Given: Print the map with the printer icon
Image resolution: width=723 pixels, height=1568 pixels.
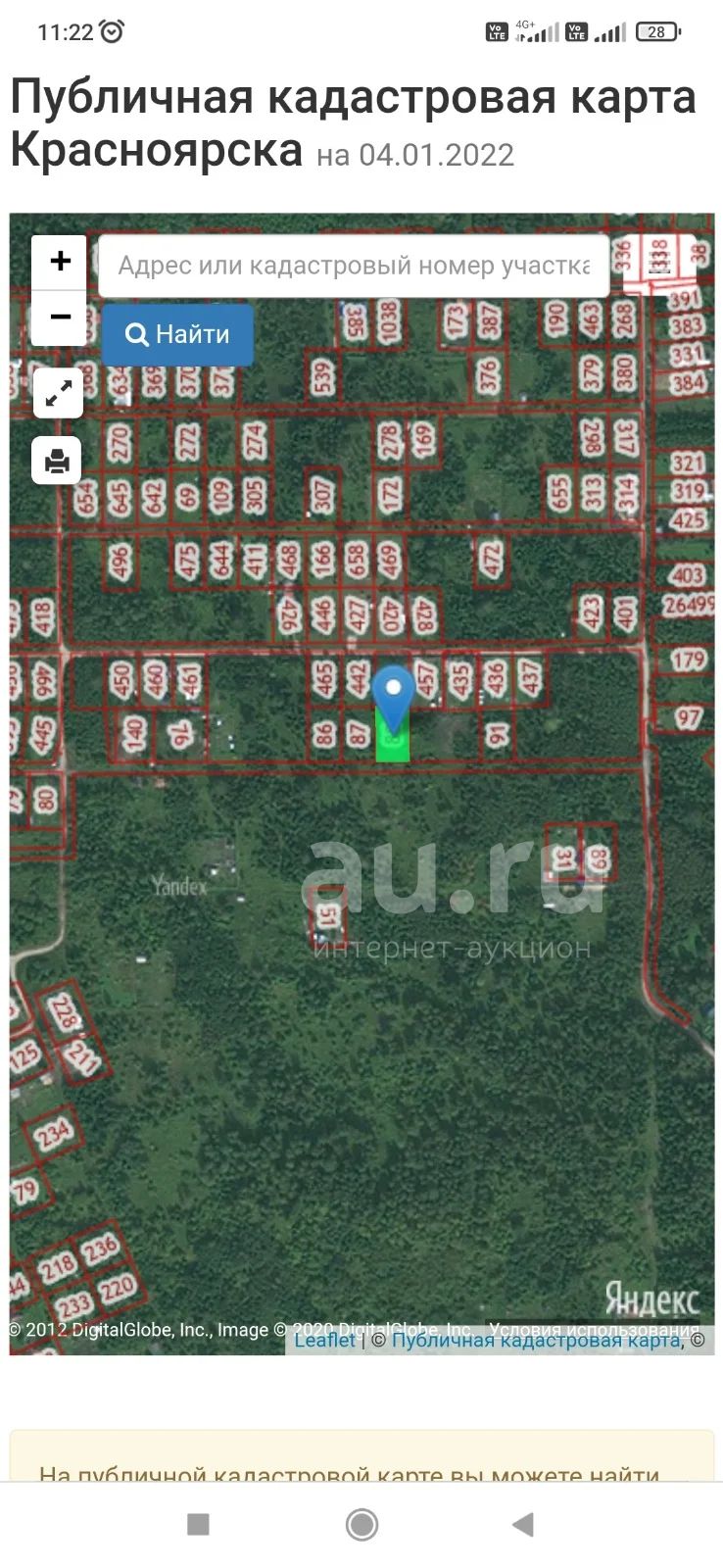Looking at the screenshot, I should [57, 461].
